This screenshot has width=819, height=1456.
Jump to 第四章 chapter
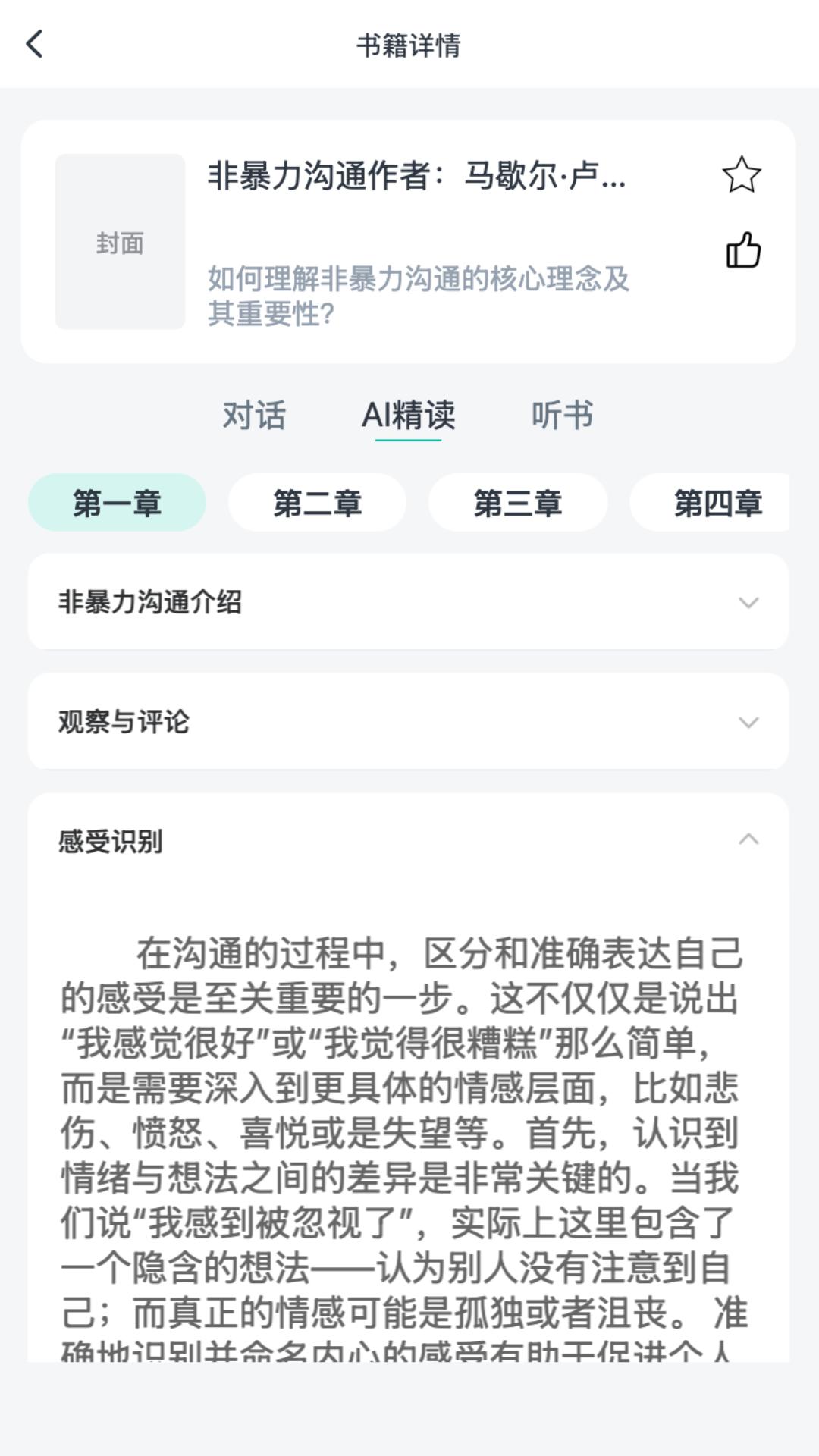(717, 503)
